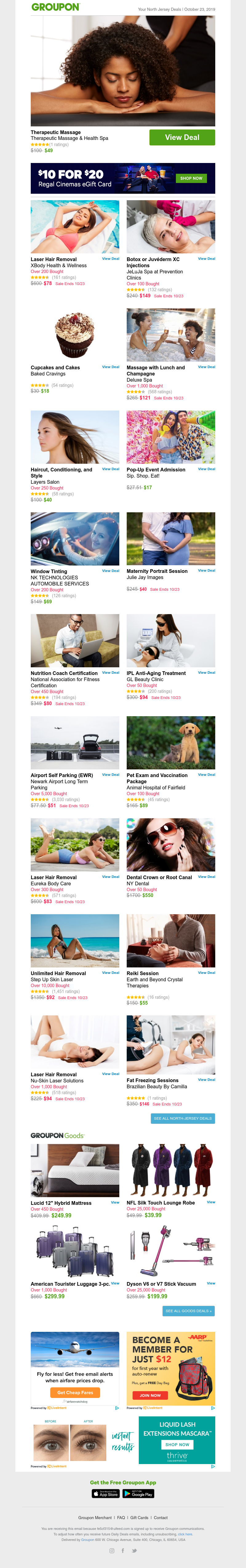246x1568 pixels.
Task: Shop now for Regal Cinemas eGift Card
Action: (x=191, y=178)
